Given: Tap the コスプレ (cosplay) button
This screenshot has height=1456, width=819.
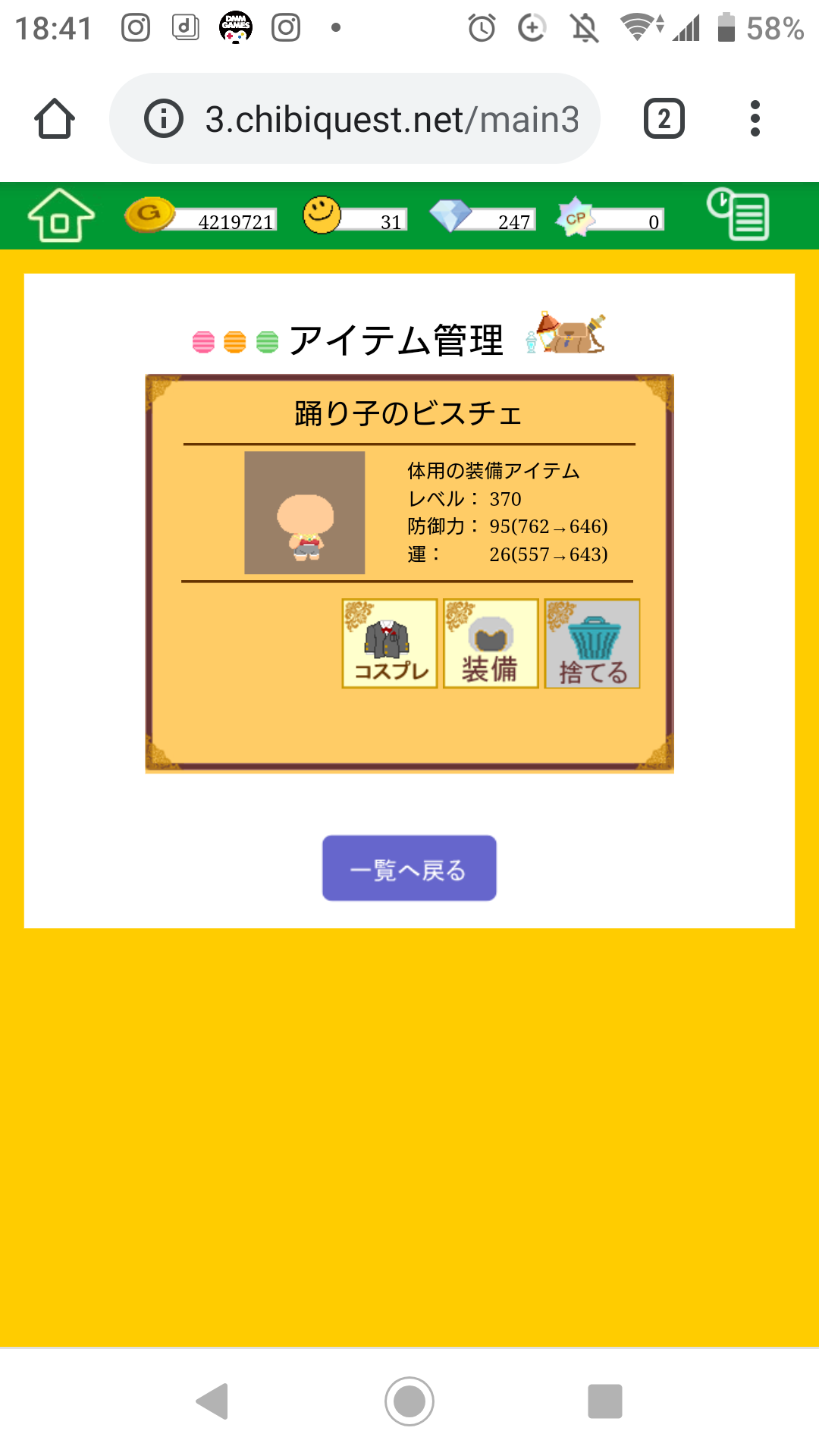Looking at the screenshot, I should (390, 644).
